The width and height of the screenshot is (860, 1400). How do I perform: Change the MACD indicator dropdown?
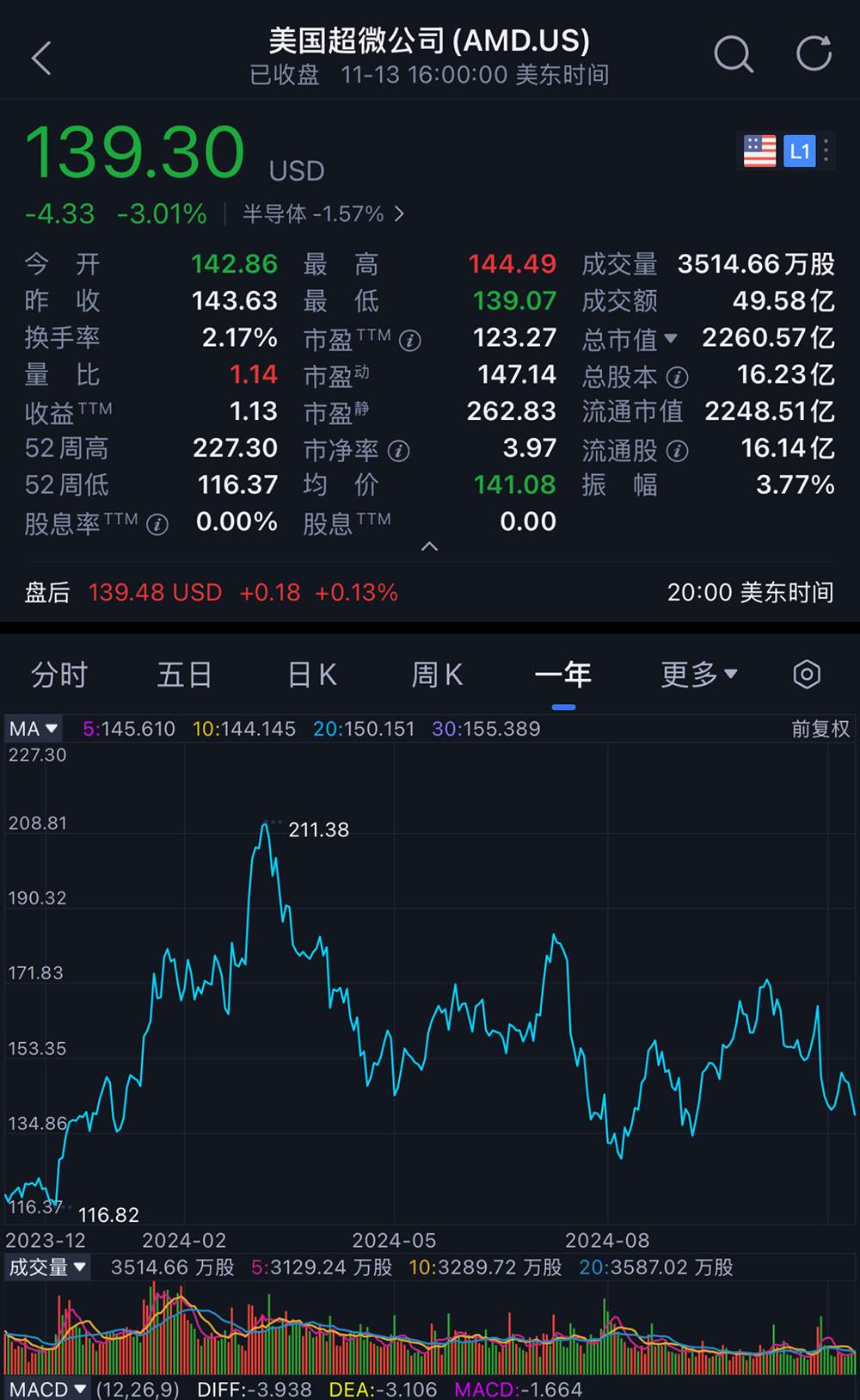click(47, 1389)
